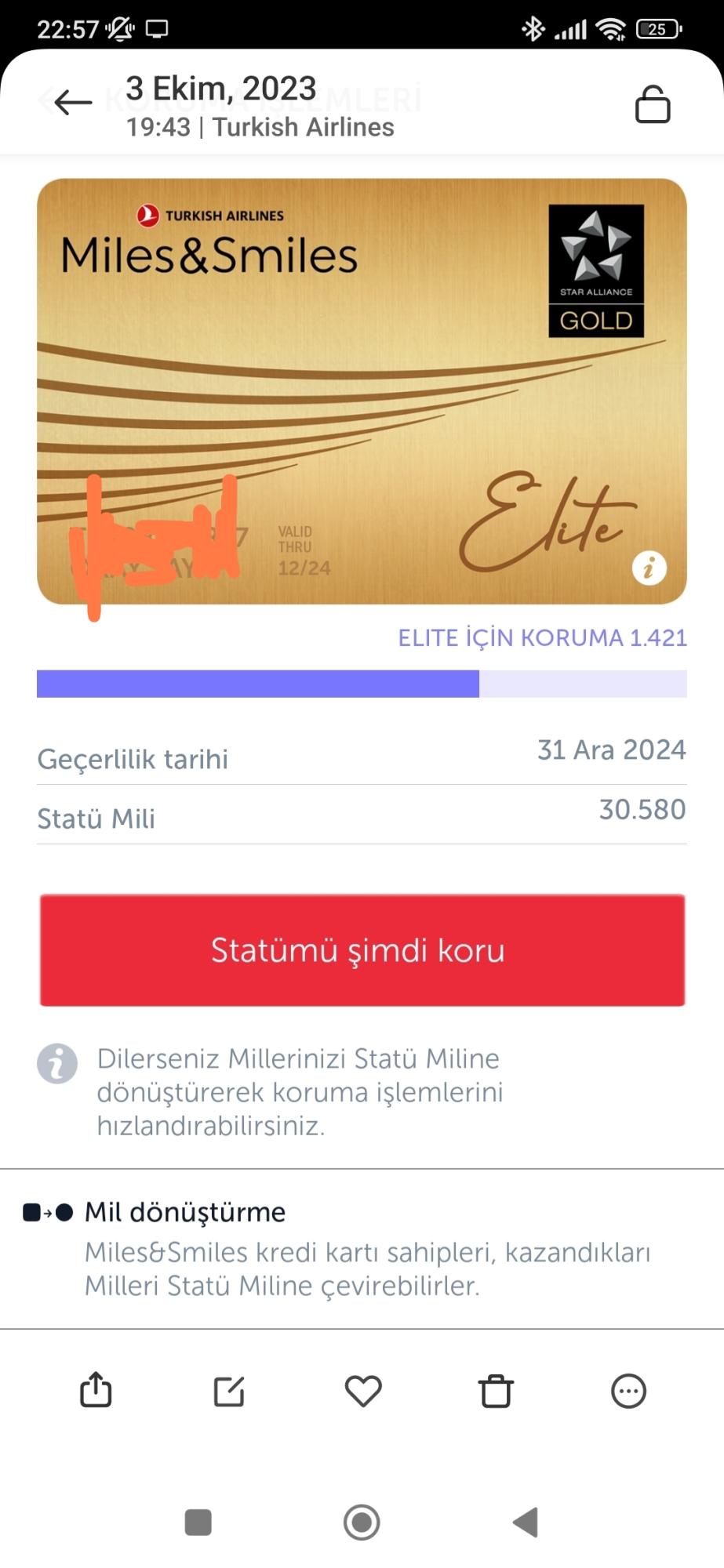724x1568 pixels.
Task: Tap the status protection progress bar
Action: click(x=362, y=684)
